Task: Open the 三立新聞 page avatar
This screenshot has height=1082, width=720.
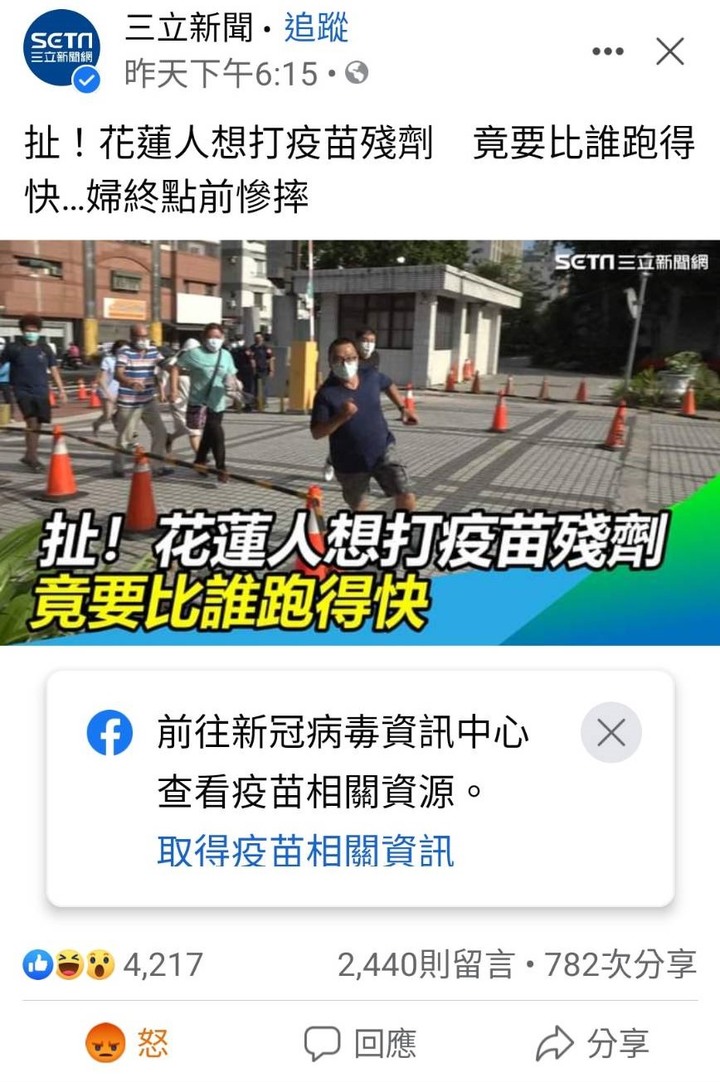Action: (62, 48)
